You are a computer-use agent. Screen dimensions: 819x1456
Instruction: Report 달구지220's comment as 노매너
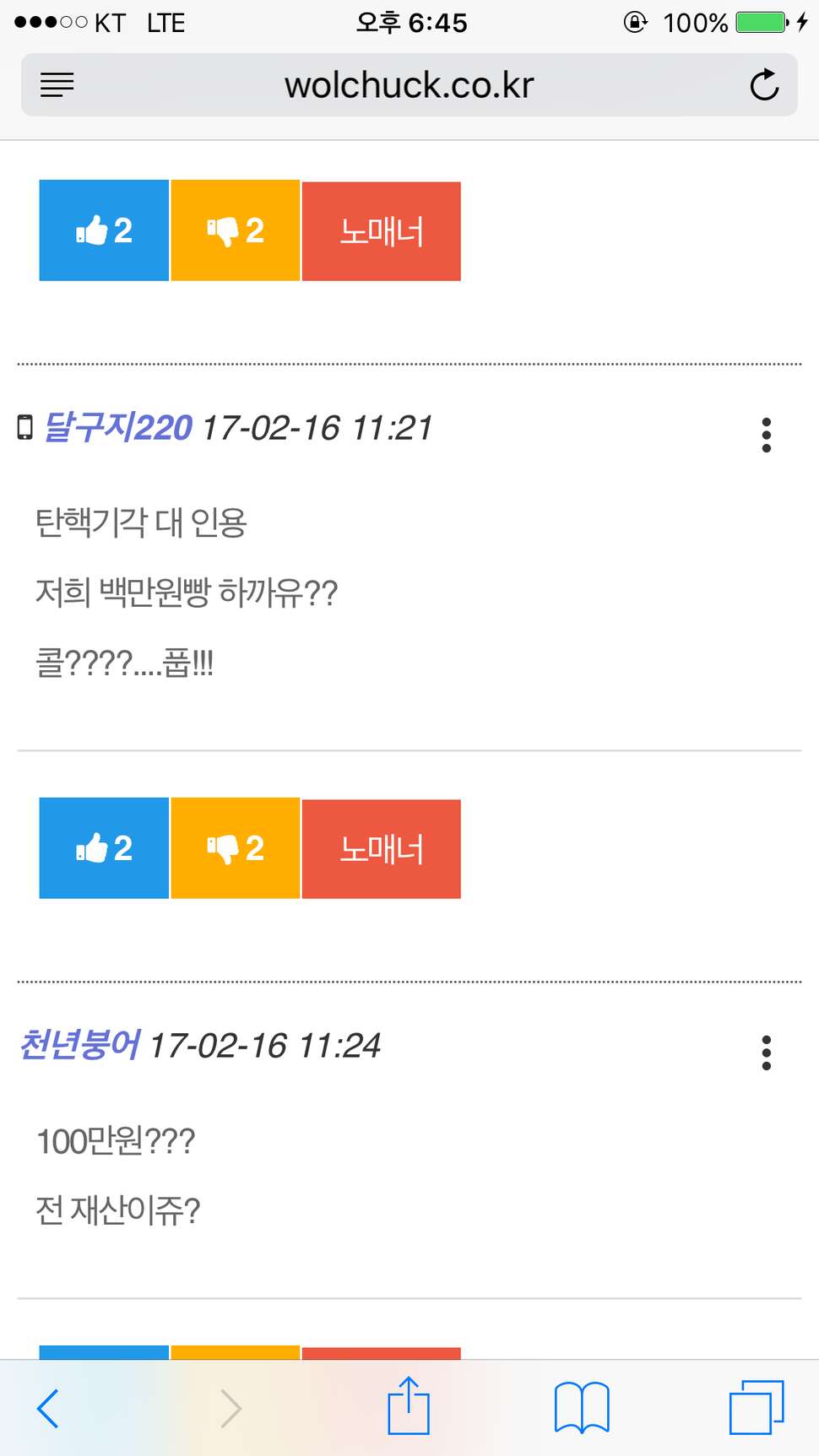pyautogui.click(x=382, y=849)
